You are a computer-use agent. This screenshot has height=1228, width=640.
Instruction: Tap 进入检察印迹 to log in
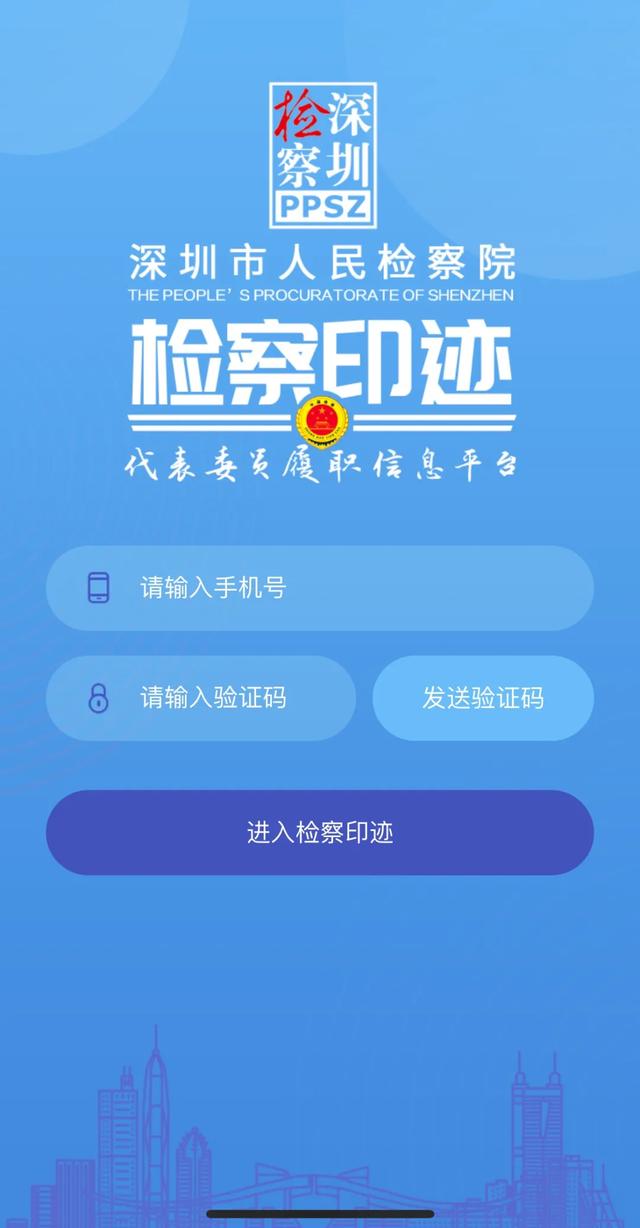[320, 833]
